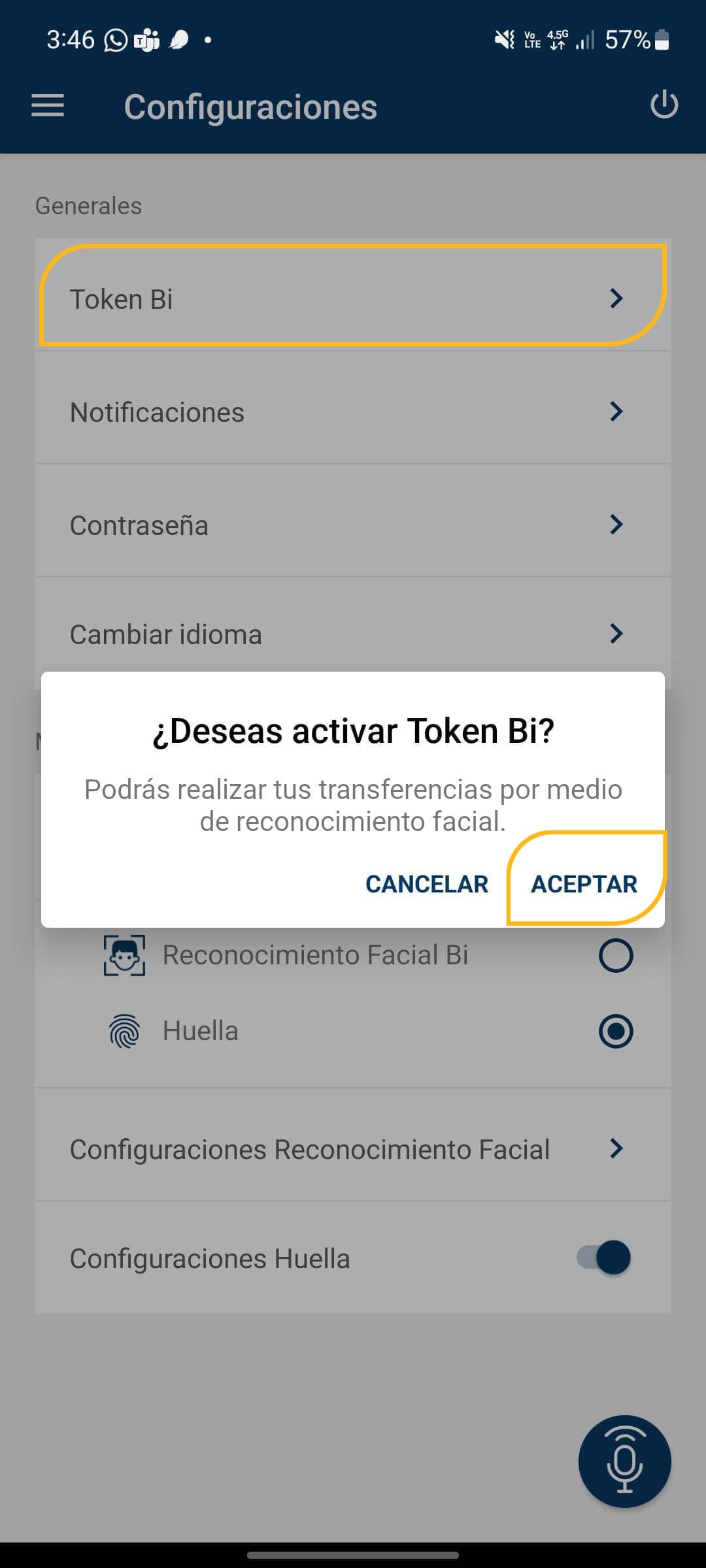This screenshot has width=706, height=1568.
Task: Select Reconocimiento Facial Bi radio option
Action: (615, 955)
